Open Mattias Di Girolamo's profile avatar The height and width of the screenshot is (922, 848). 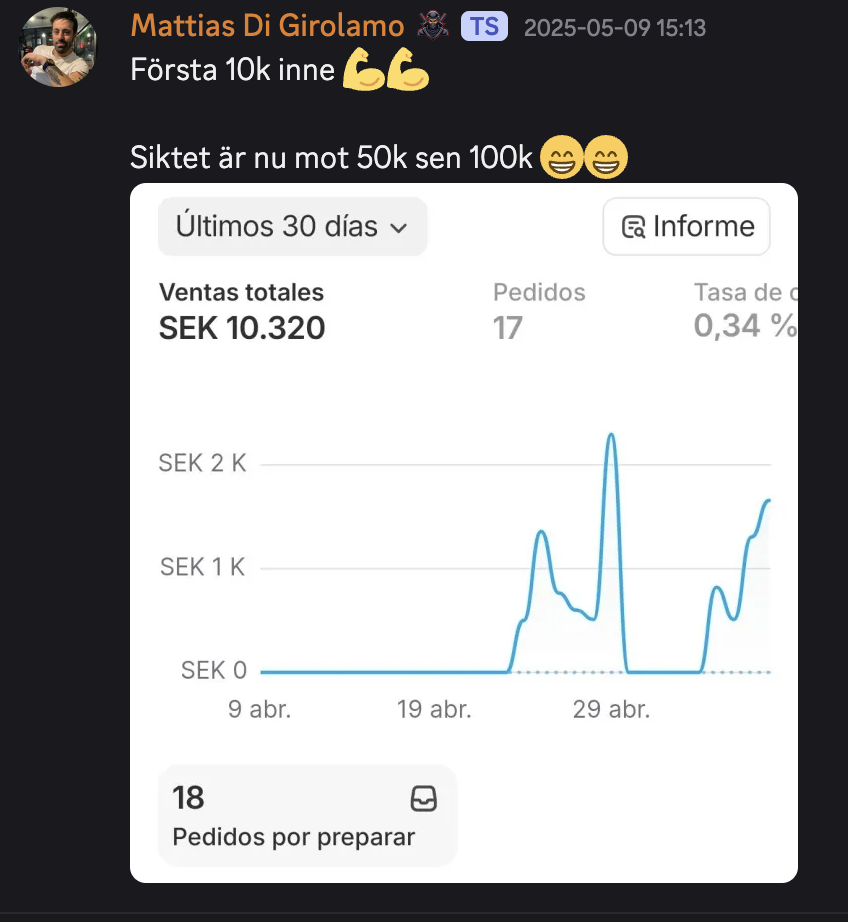pyautogui.click(x=58, y=47)
